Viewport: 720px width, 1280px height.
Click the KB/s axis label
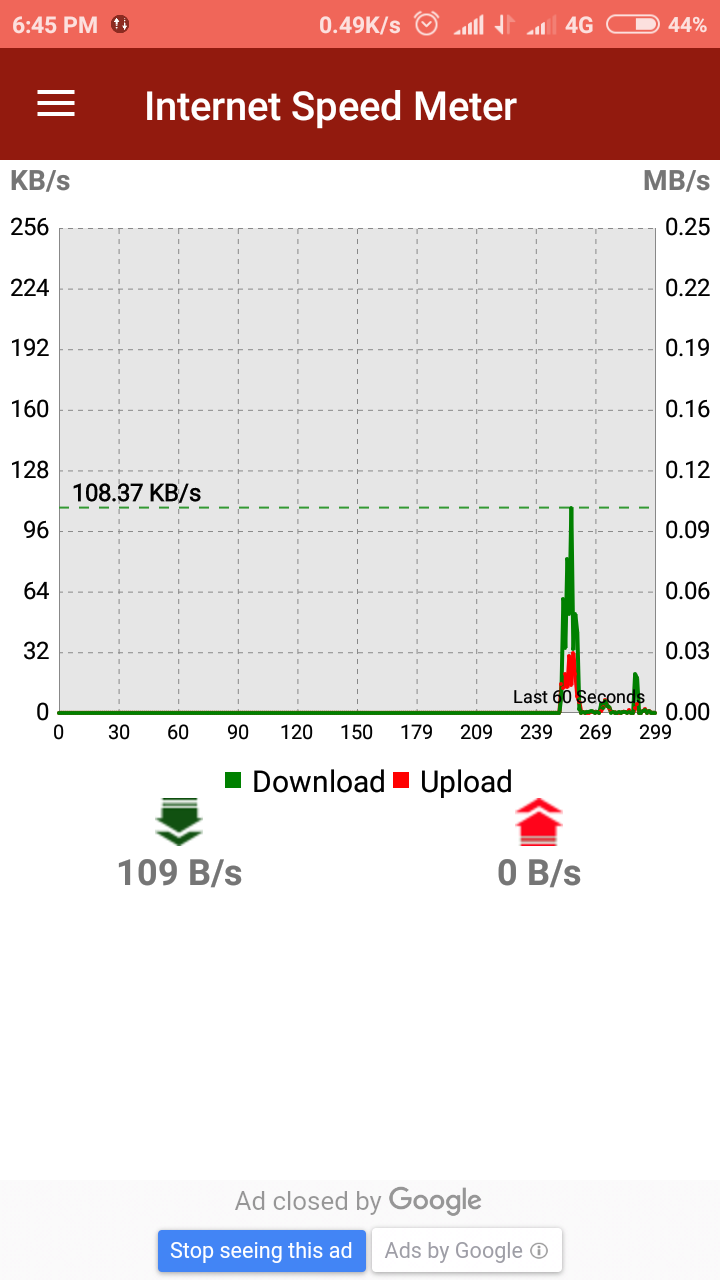coord(39,181)
